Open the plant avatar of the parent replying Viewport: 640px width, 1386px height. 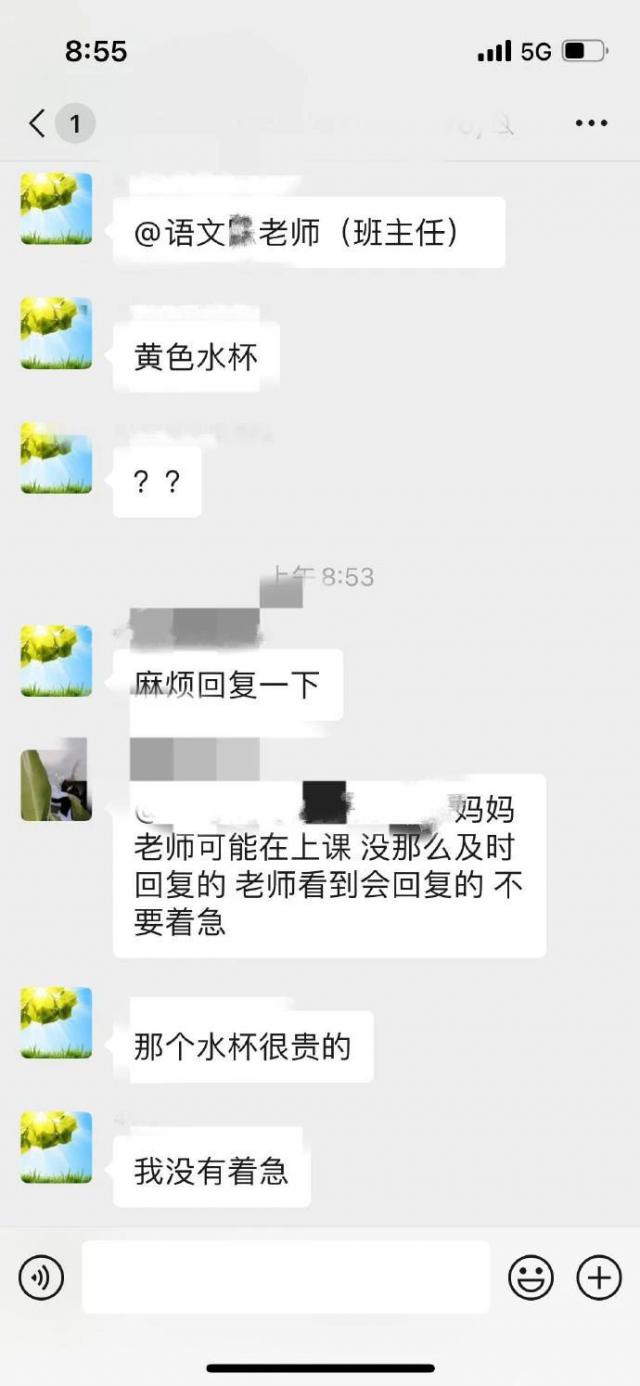click(56, 780)
